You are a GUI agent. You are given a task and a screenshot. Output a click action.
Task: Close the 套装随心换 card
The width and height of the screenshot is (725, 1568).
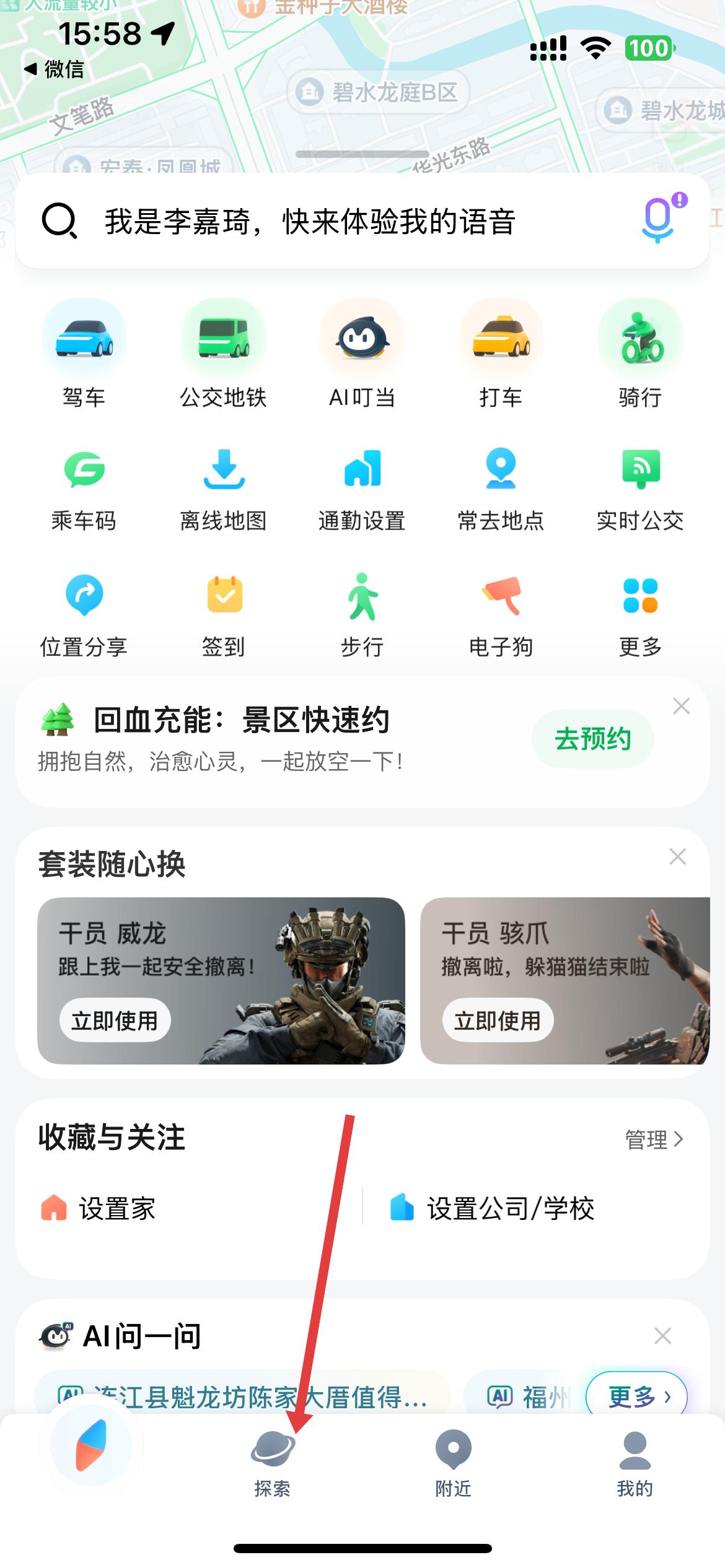(x=677, y=856)
